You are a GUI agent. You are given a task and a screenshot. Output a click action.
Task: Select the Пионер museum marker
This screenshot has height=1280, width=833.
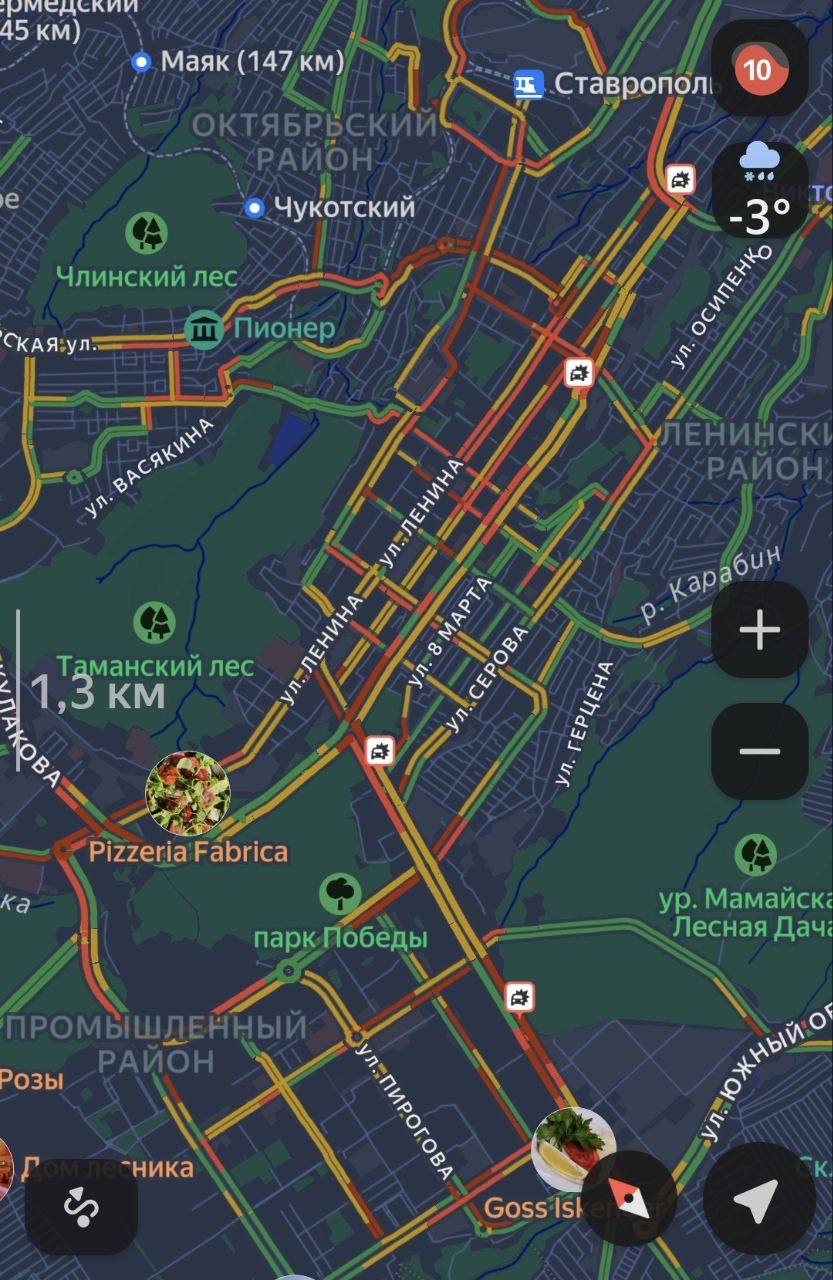click(204, 329)
